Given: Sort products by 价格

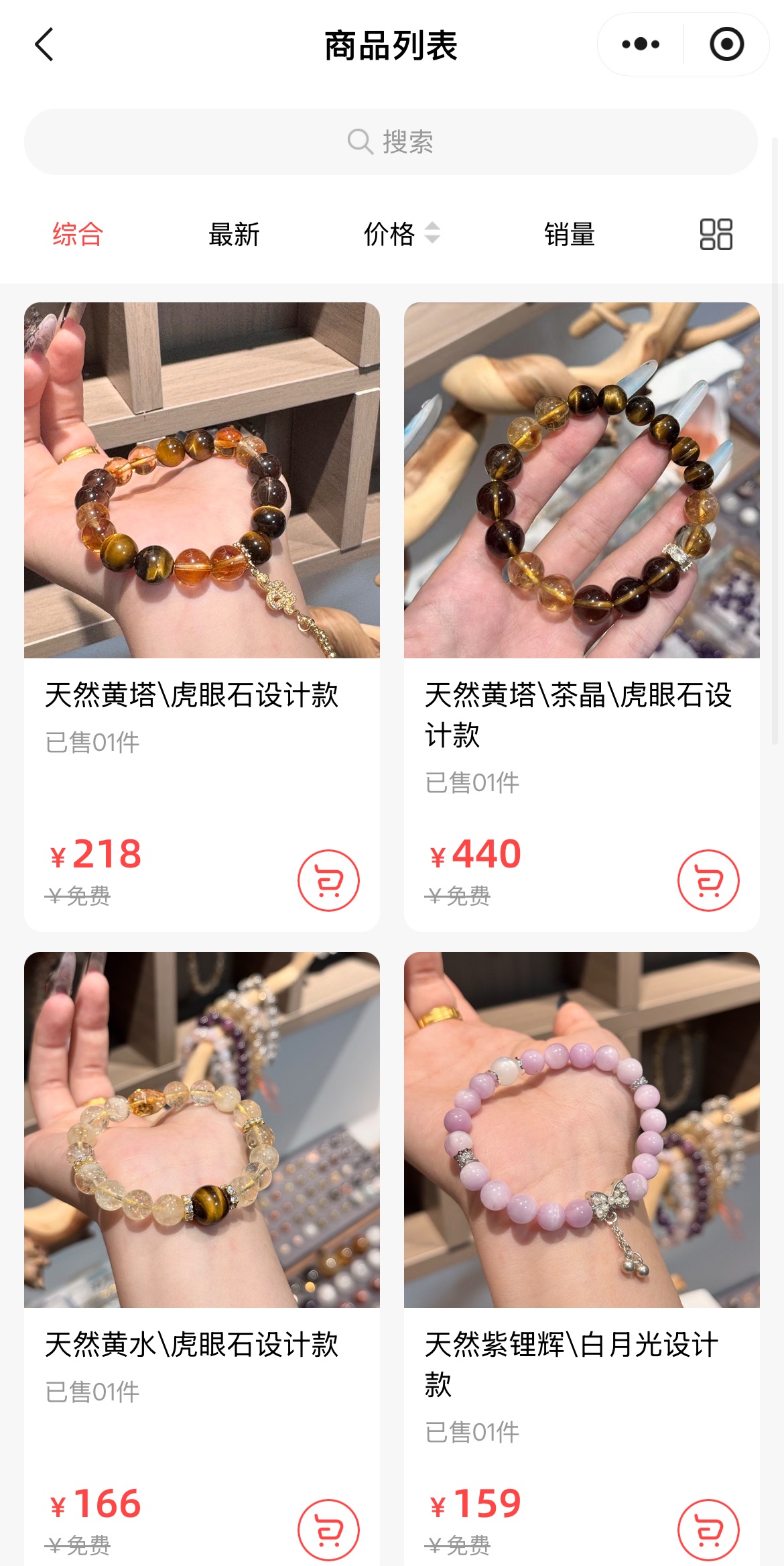Looking at the screenshot, I should pos(401,235).
